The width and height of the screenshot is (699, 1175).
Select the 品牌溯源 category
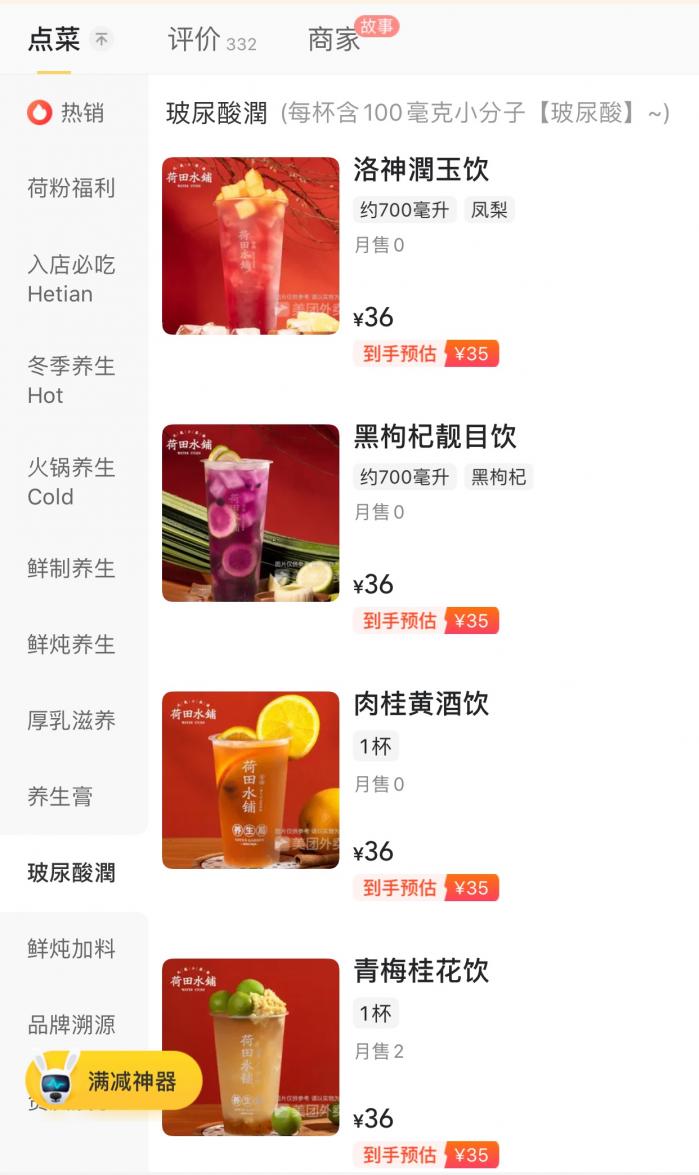click(x=73, y=1024)
